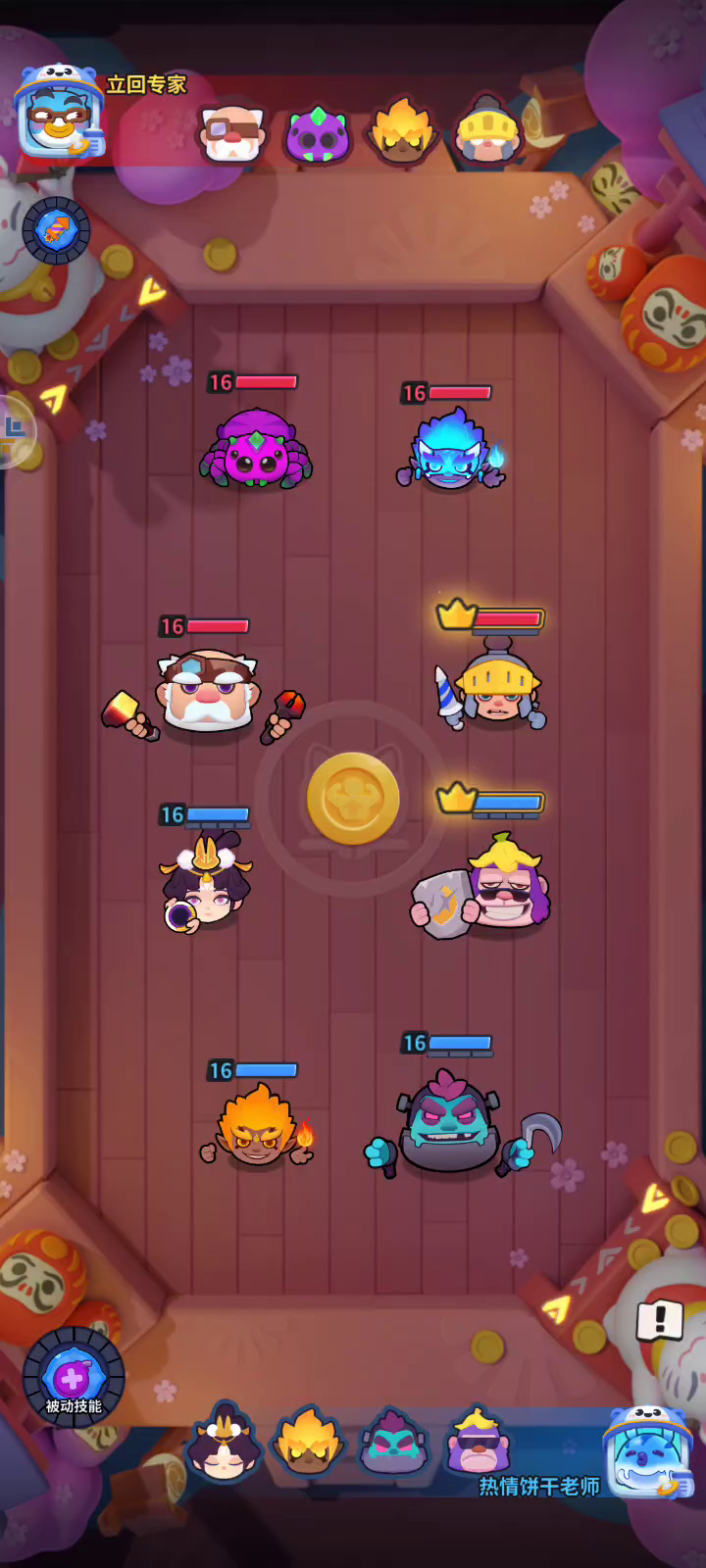Select the flame-haired hero portrait in bottom bar
The width and height of the screenshot is (706, 1568).
308,1443
